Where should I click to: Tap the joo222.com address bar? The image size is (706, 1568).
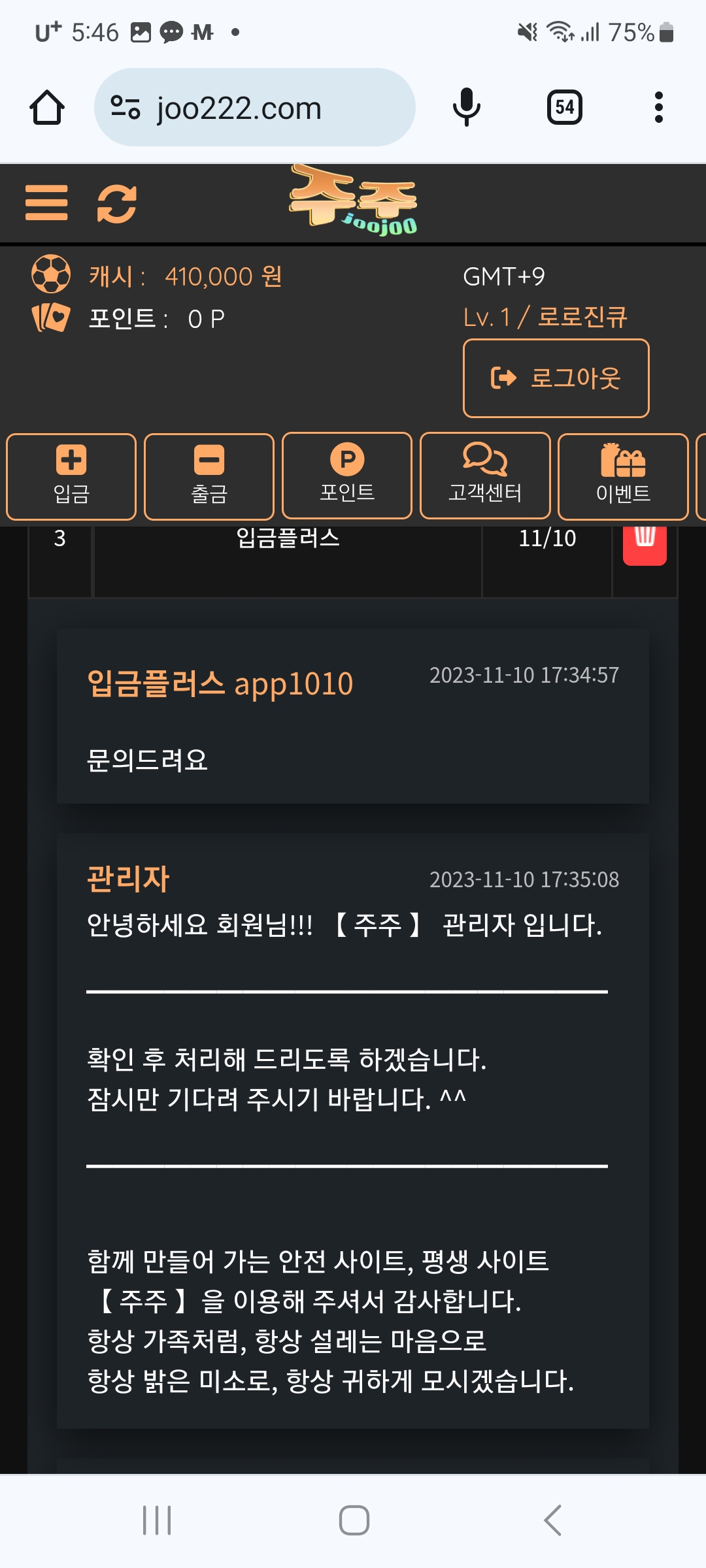pyautogui.click(x=255, y=108)
